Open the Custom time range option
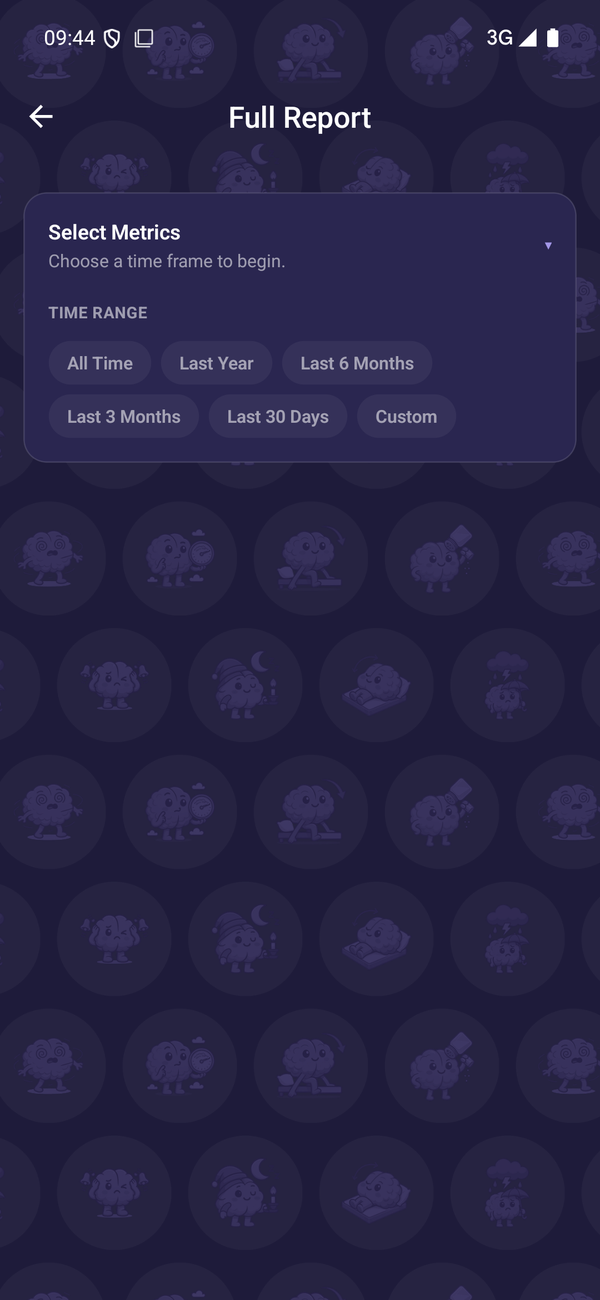The width and height of the screenshot is (600, 1300). 406,417
